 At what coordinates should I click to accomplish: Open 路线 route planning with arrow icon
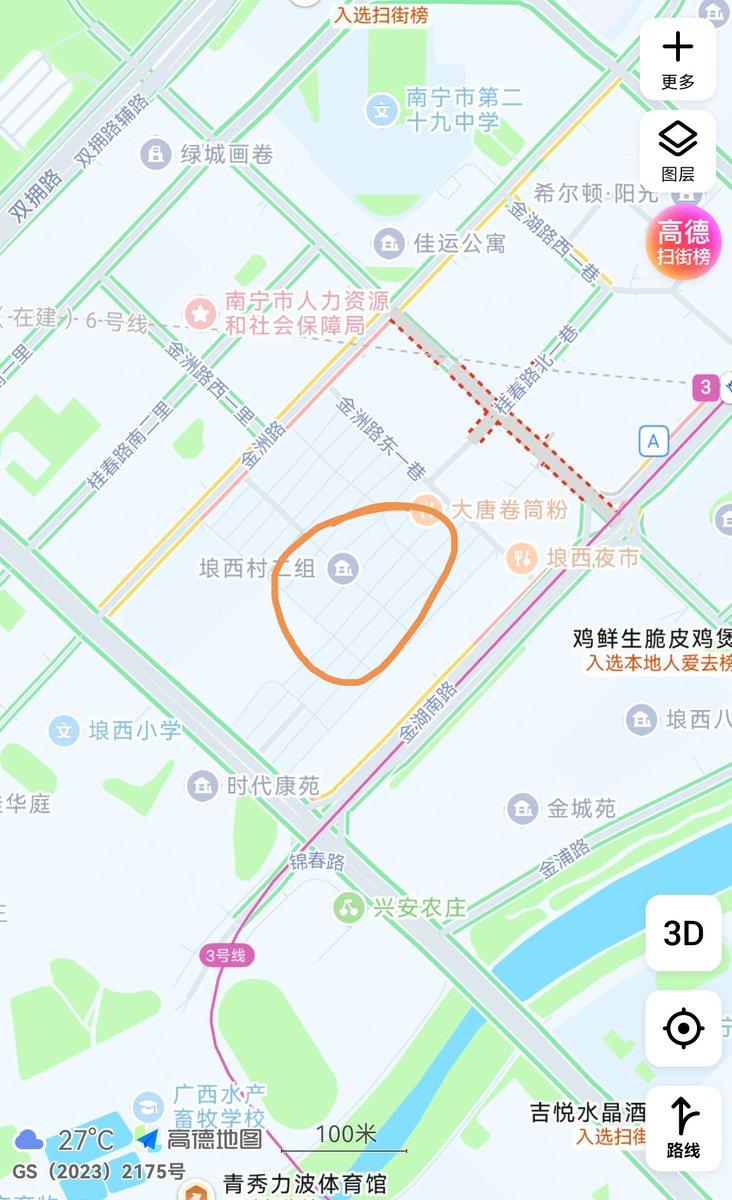click(684, 1125)
